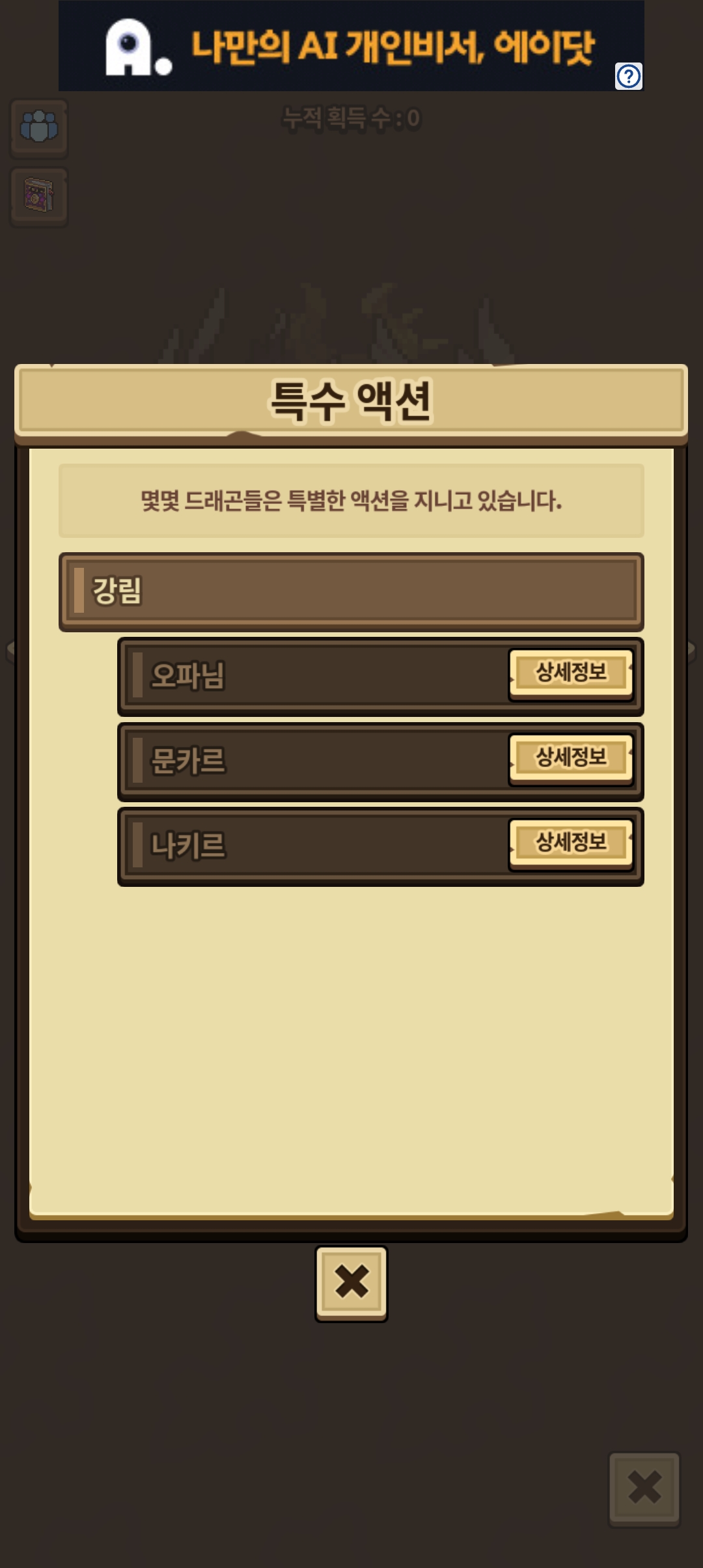The image size is (703, 1568).
Task: Open 상세정보 for 오파님
Action: click(571, 674)
